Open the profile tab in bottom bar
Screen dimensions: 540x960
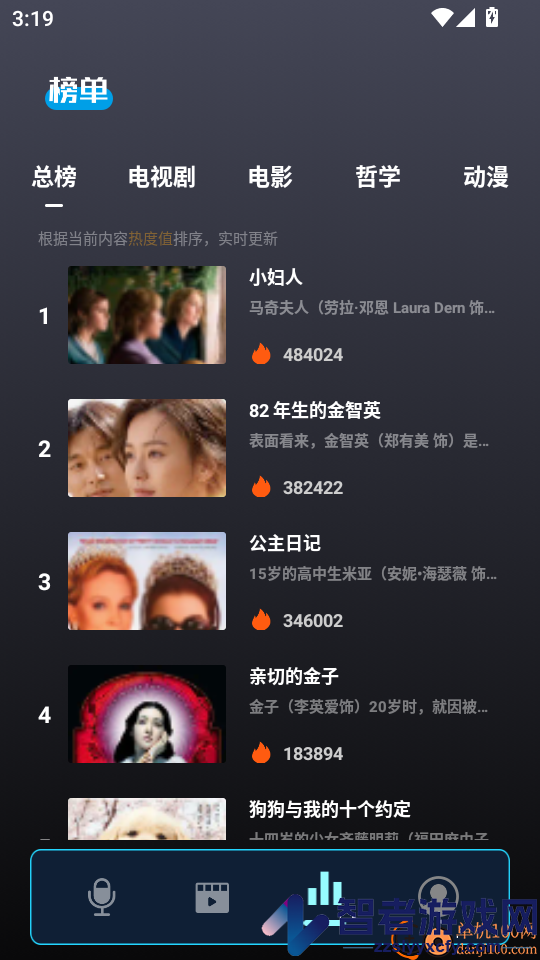[438, 897]
